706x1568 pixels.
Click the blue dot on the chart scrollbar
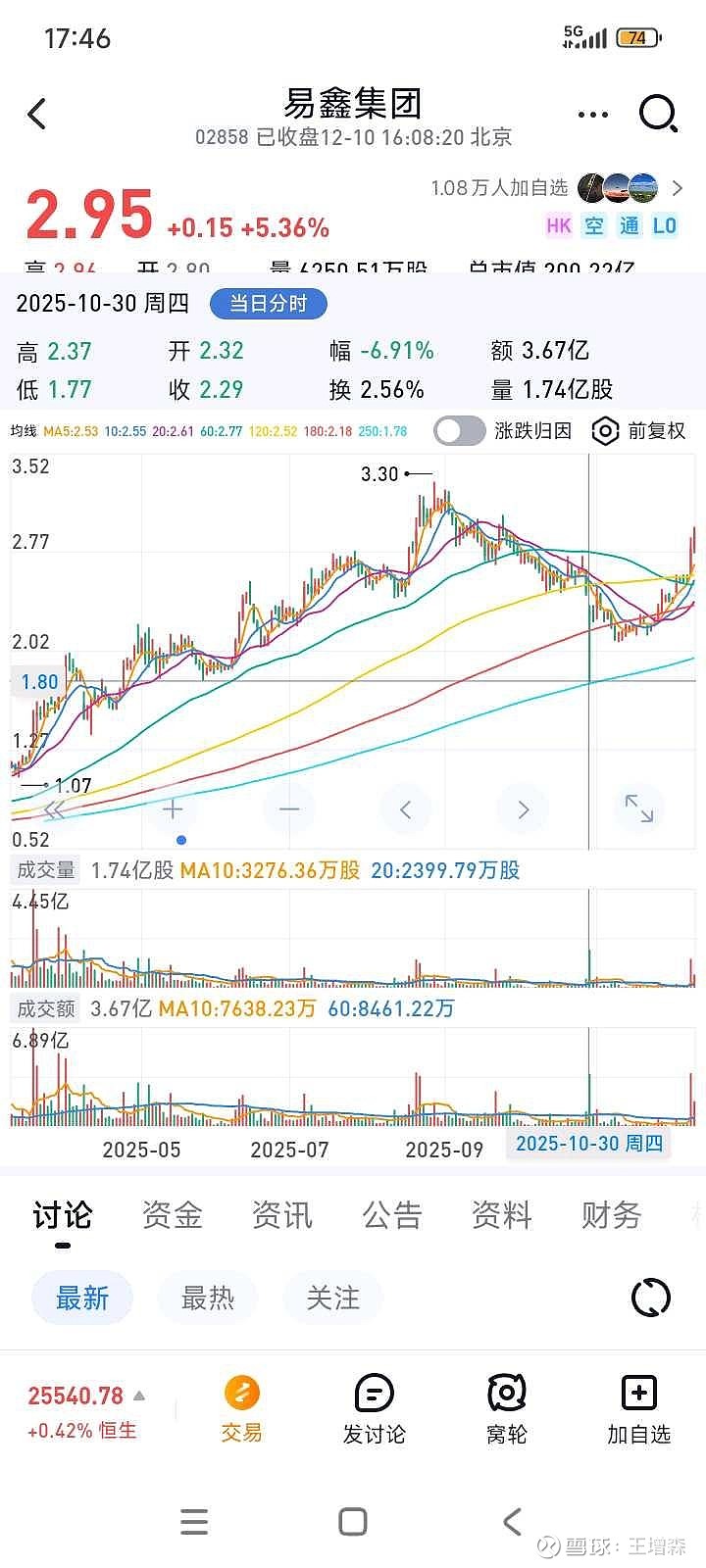point(180,839)
